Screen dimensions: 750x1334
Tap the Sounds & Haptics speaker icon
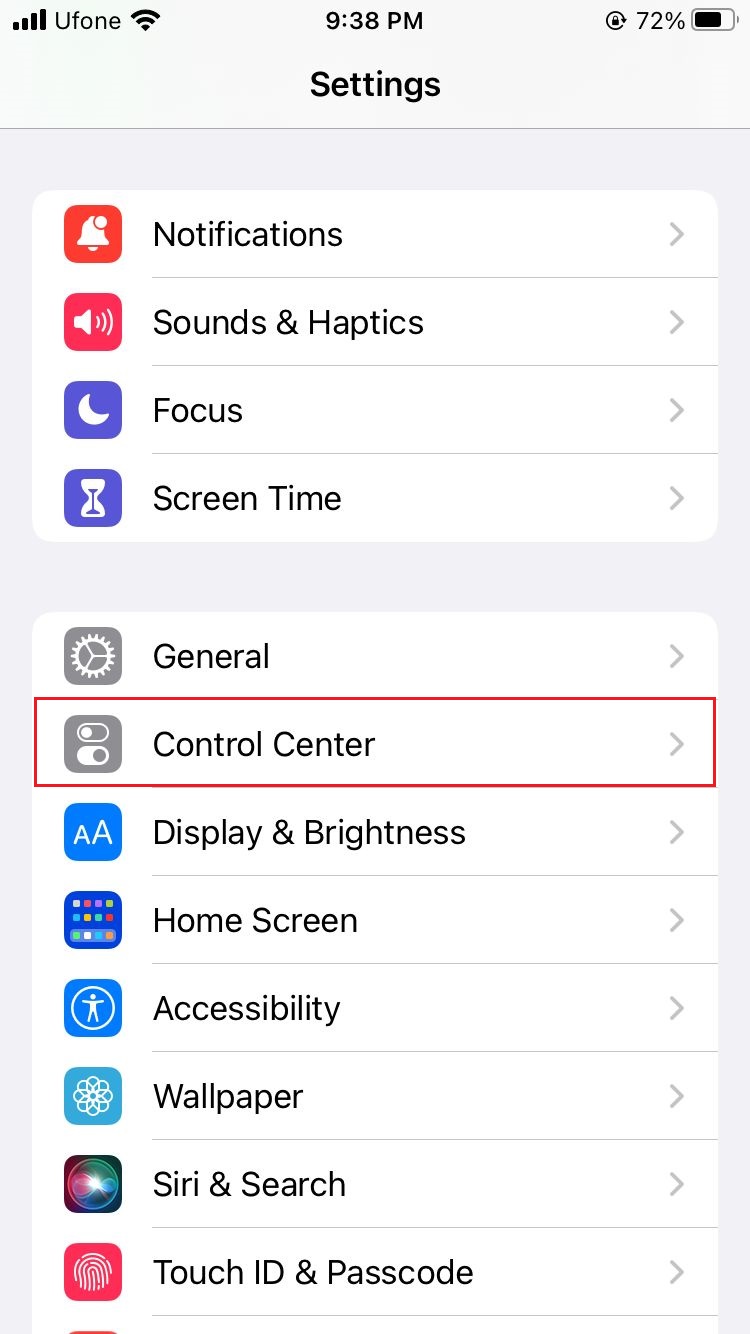pyautogui.click(x=92, y=322)
